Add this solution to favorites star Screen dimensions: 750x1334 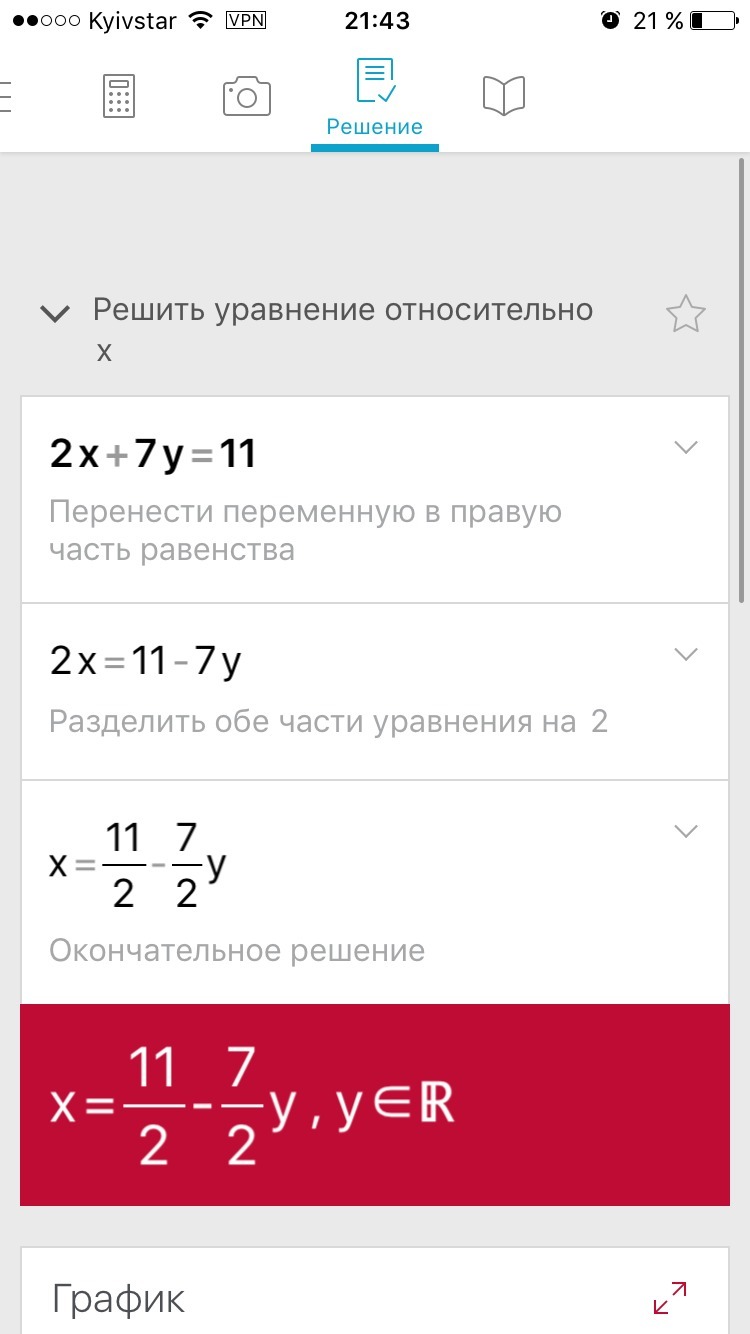[686, 315]
